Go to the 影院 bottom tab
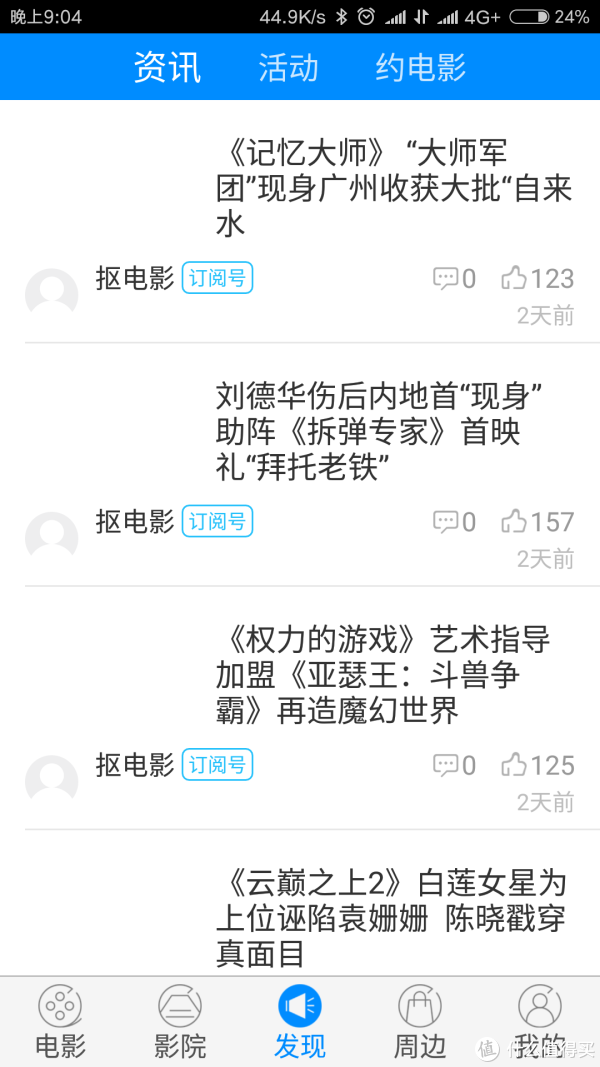Viewport: 600px width, 1067px height. click(x=180, y=1021)
